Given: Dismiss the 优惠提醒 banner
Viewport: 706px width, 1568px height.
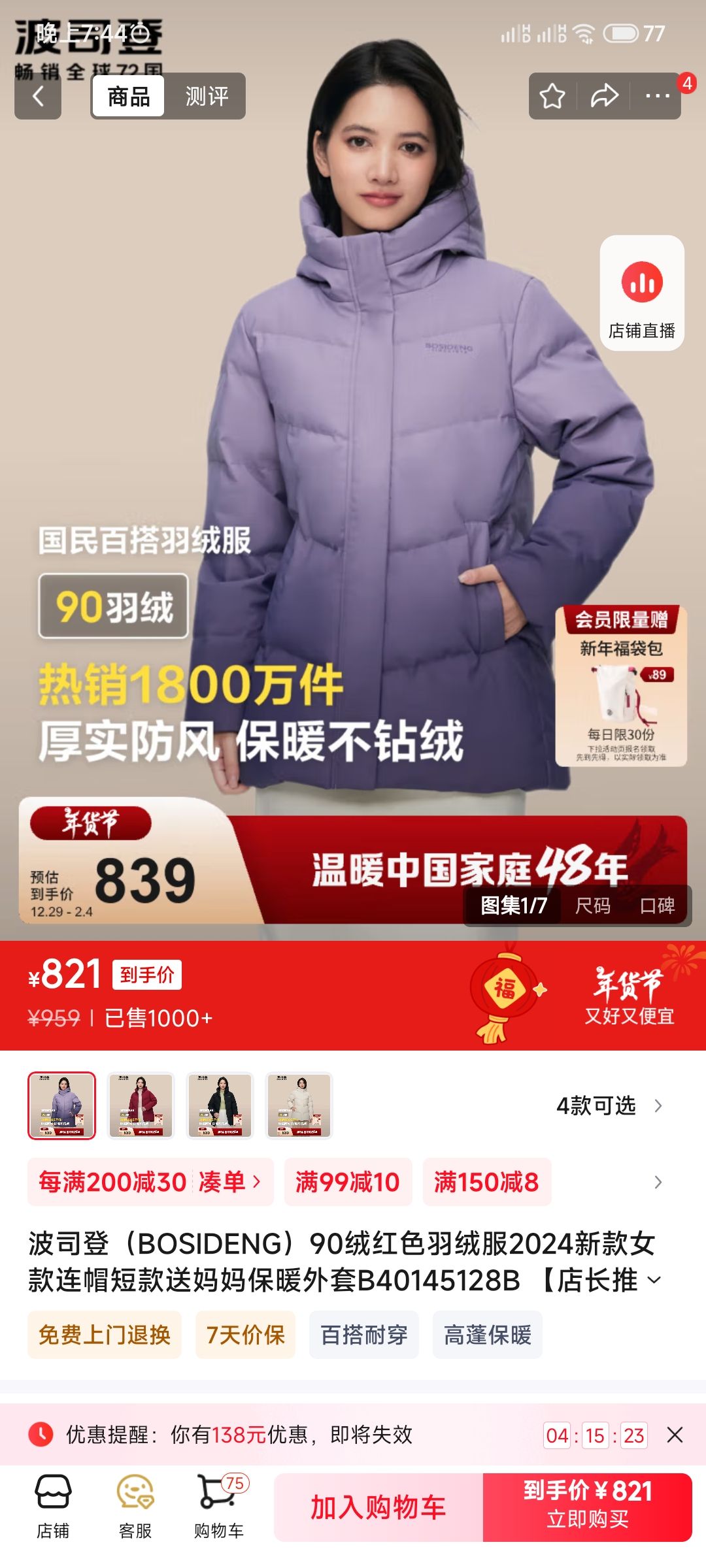Looking at the screenshot, I should (x=675, y=1435).
